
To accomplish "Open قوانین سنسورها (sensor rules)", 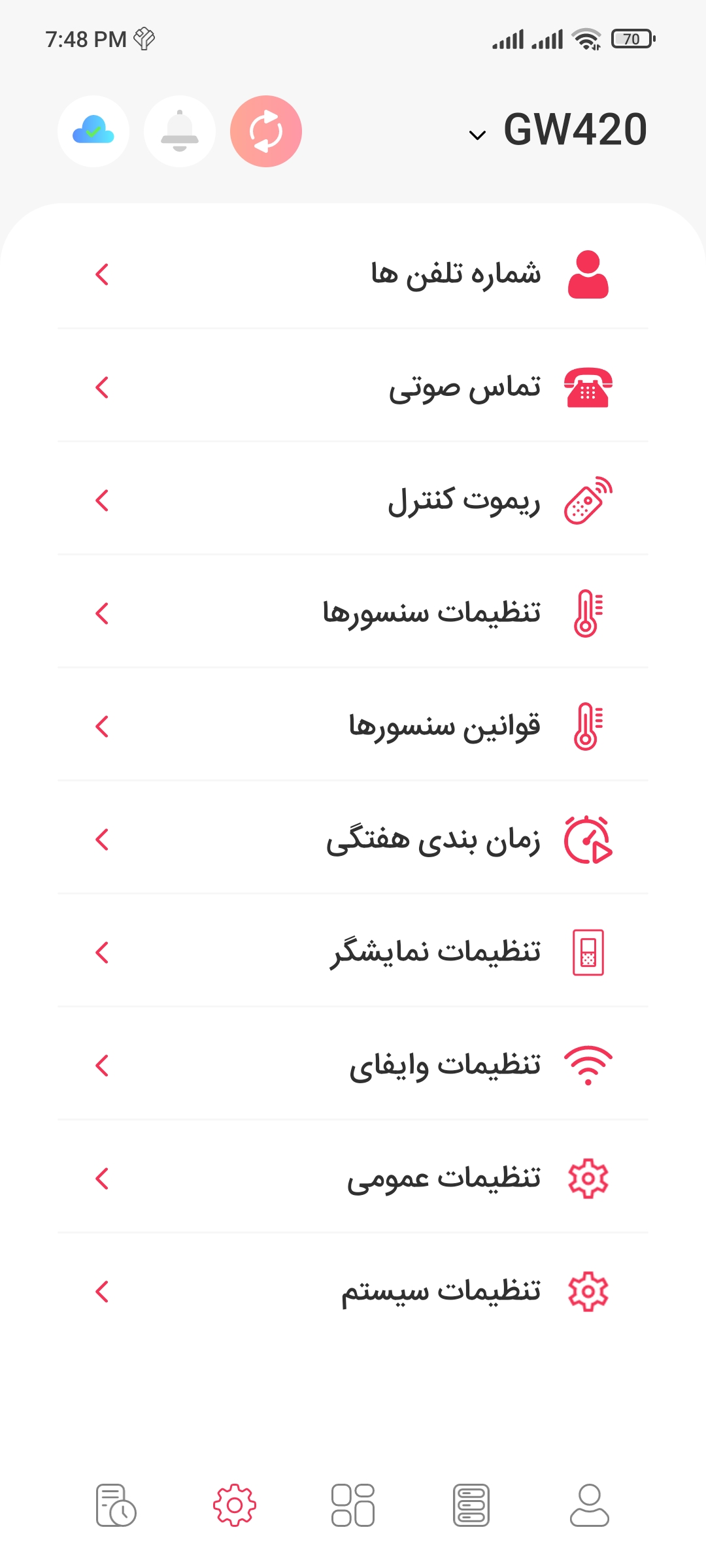I will tap(353, 727).
